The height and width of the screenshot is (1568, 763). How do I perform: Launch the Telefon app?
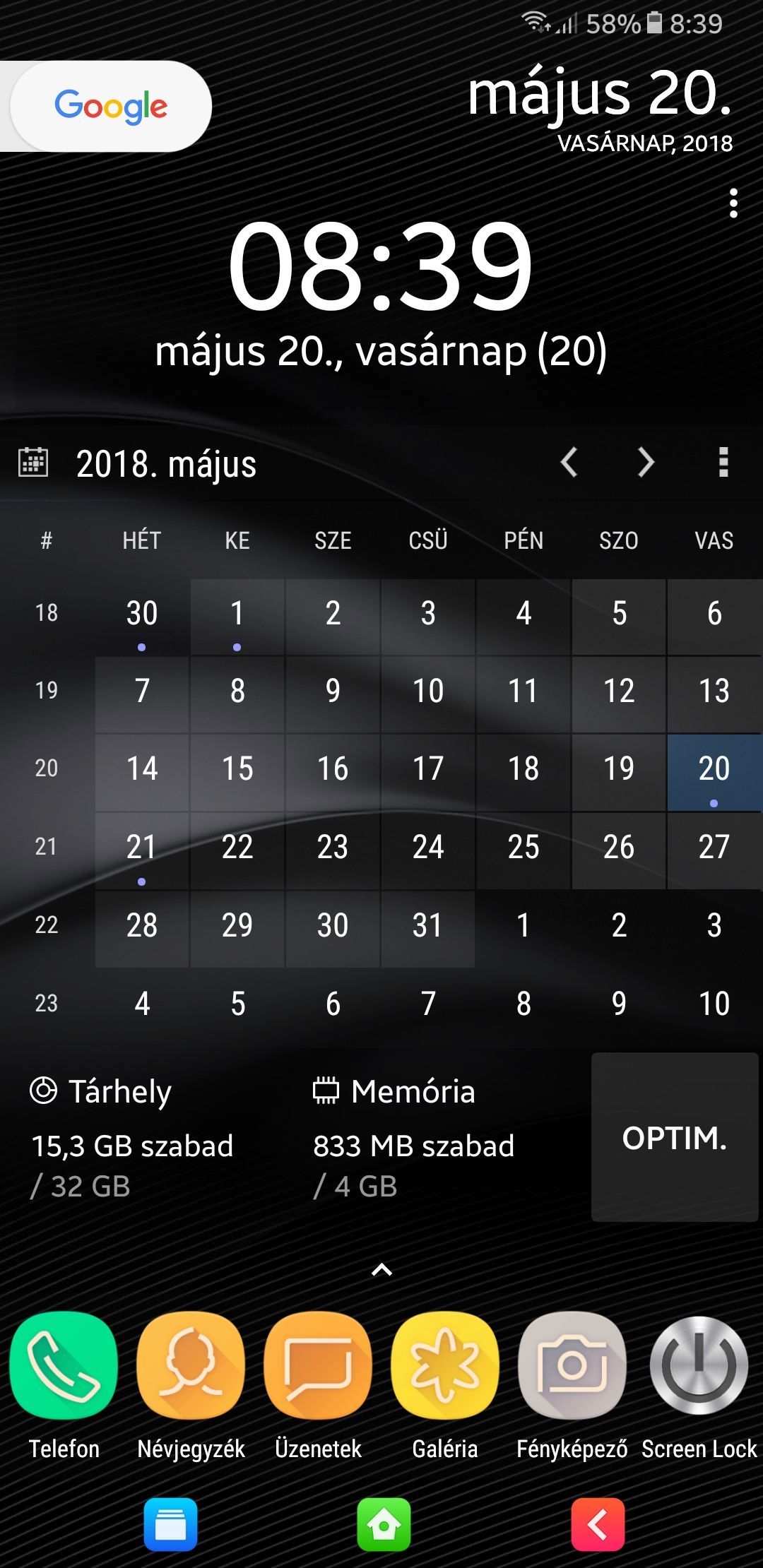coord(64,1366)
